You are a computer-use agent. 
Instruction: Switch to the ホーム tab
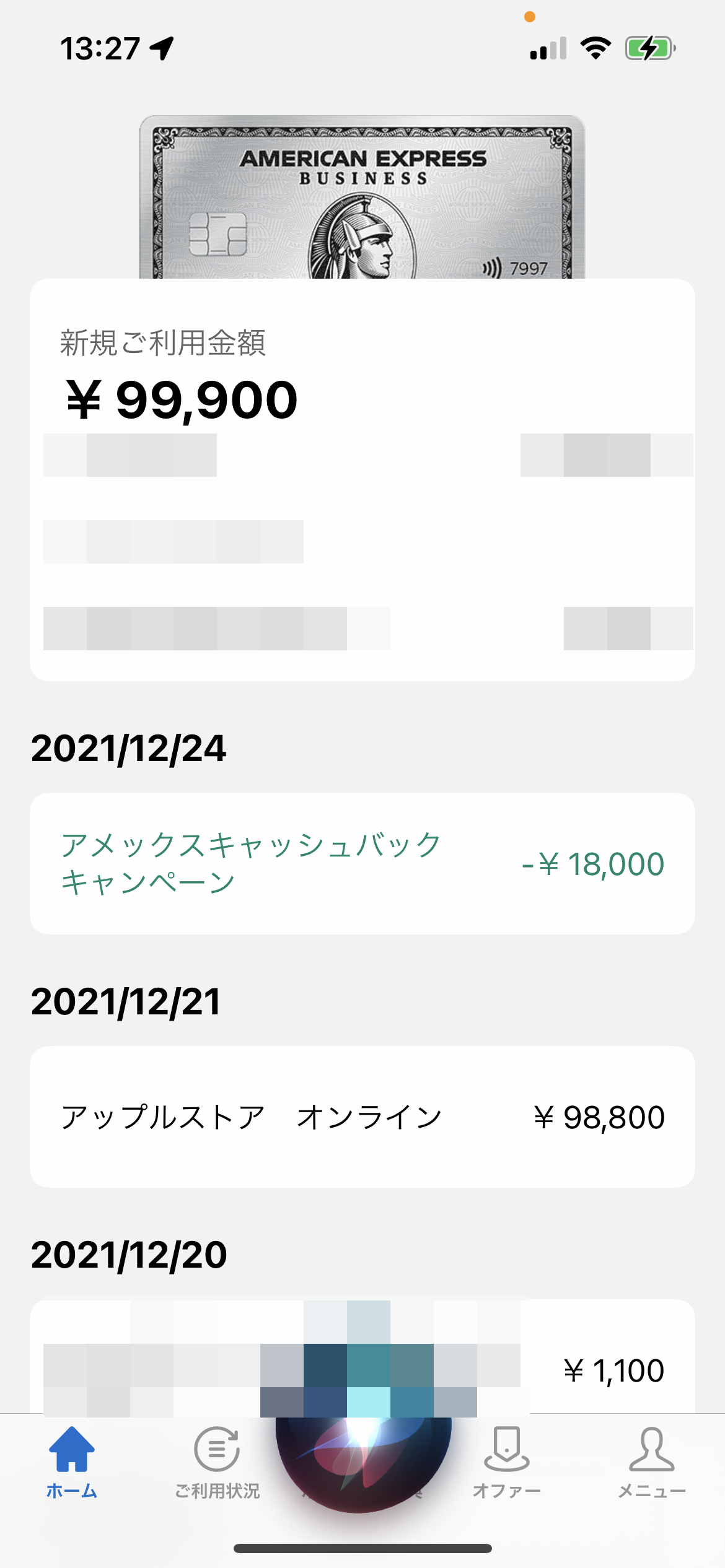point(72,1463)
